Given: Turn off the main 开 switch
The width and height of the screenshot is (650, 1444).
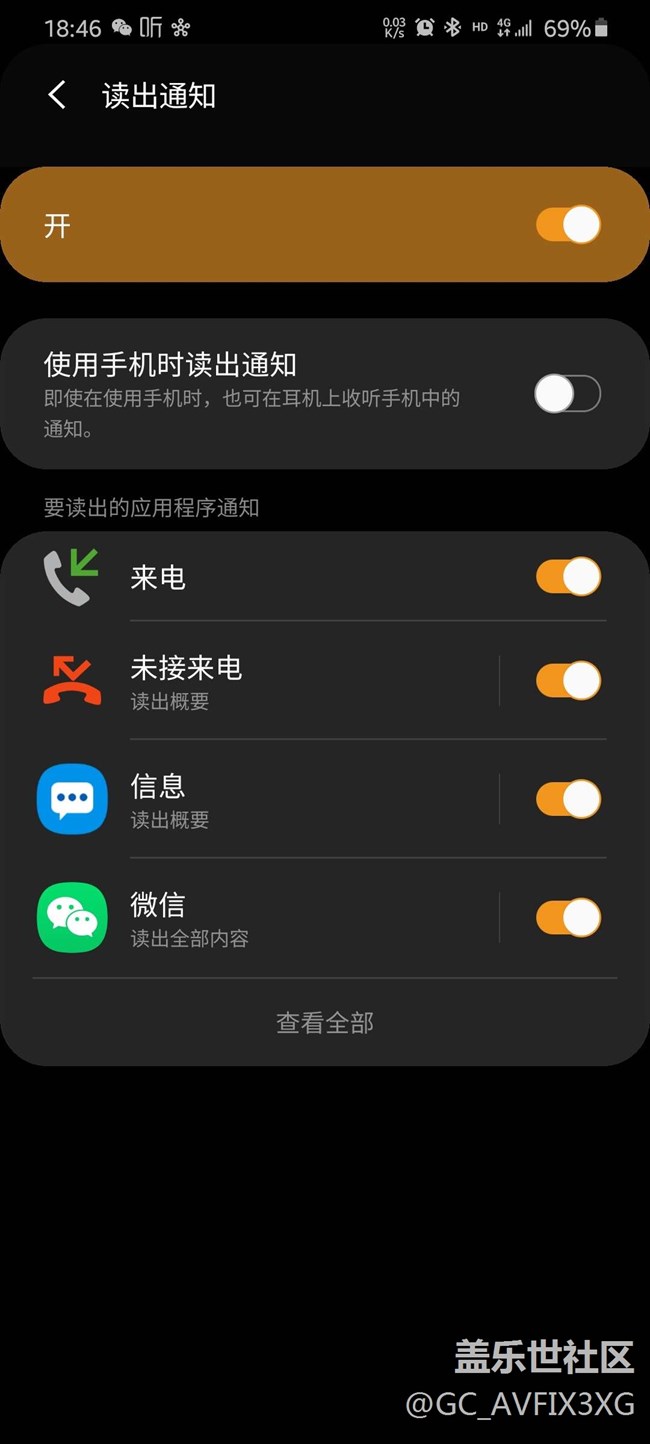Looking at the screenshot, I should pos(568,225).
